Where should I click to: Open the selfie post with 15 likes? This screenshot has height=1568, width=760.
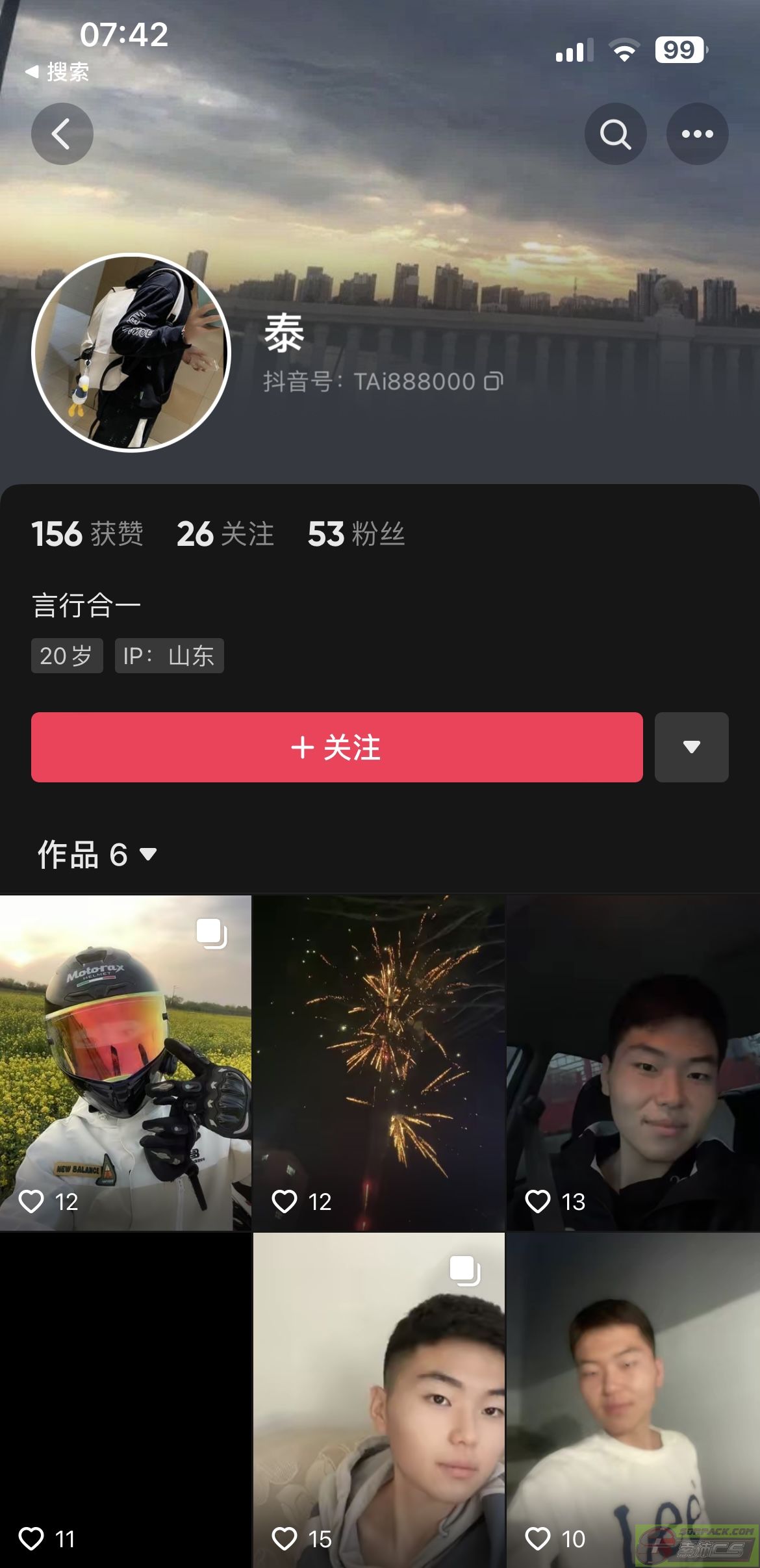coord(379,1400)
